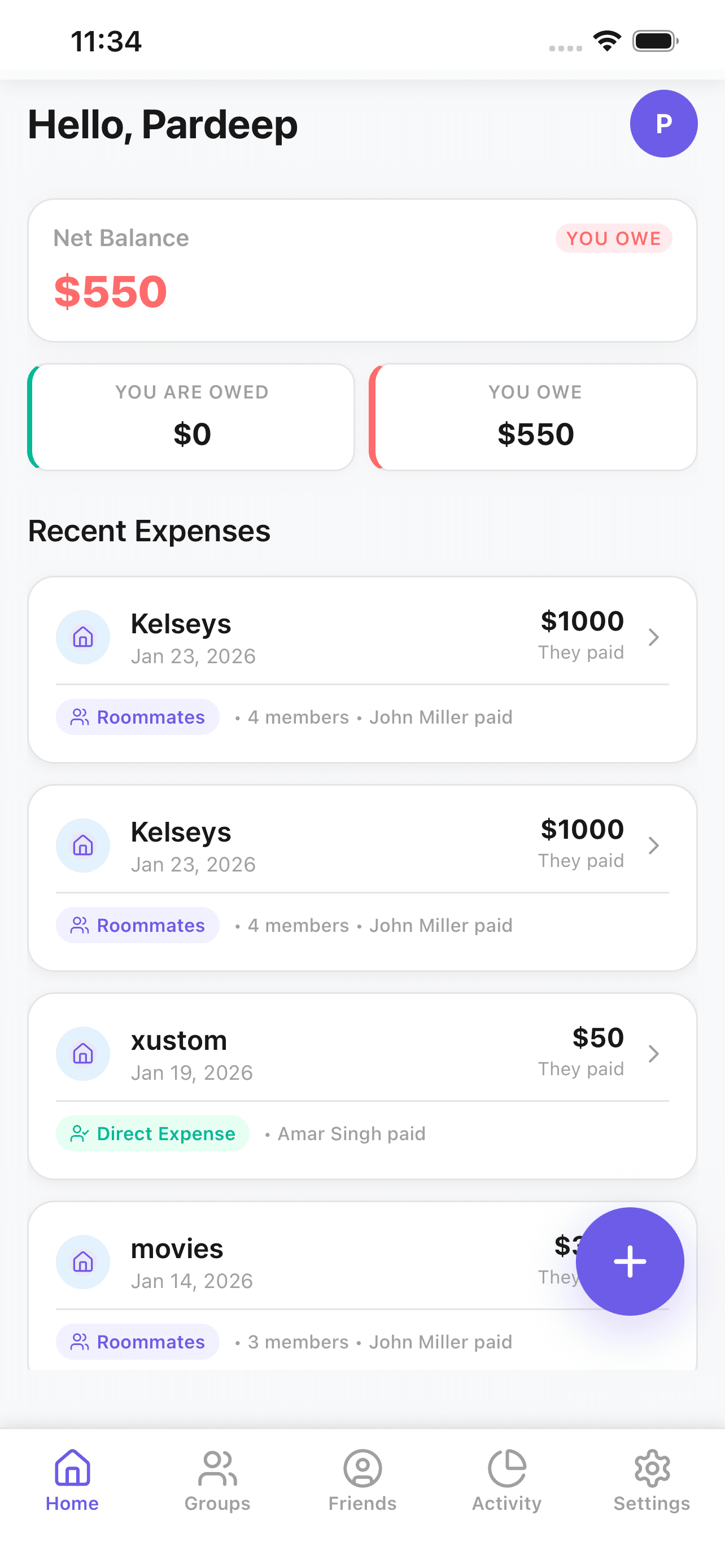Tap the Direct Expense person icon
The width and height of the screenshot is (725, 1568).
point(80,1133)
